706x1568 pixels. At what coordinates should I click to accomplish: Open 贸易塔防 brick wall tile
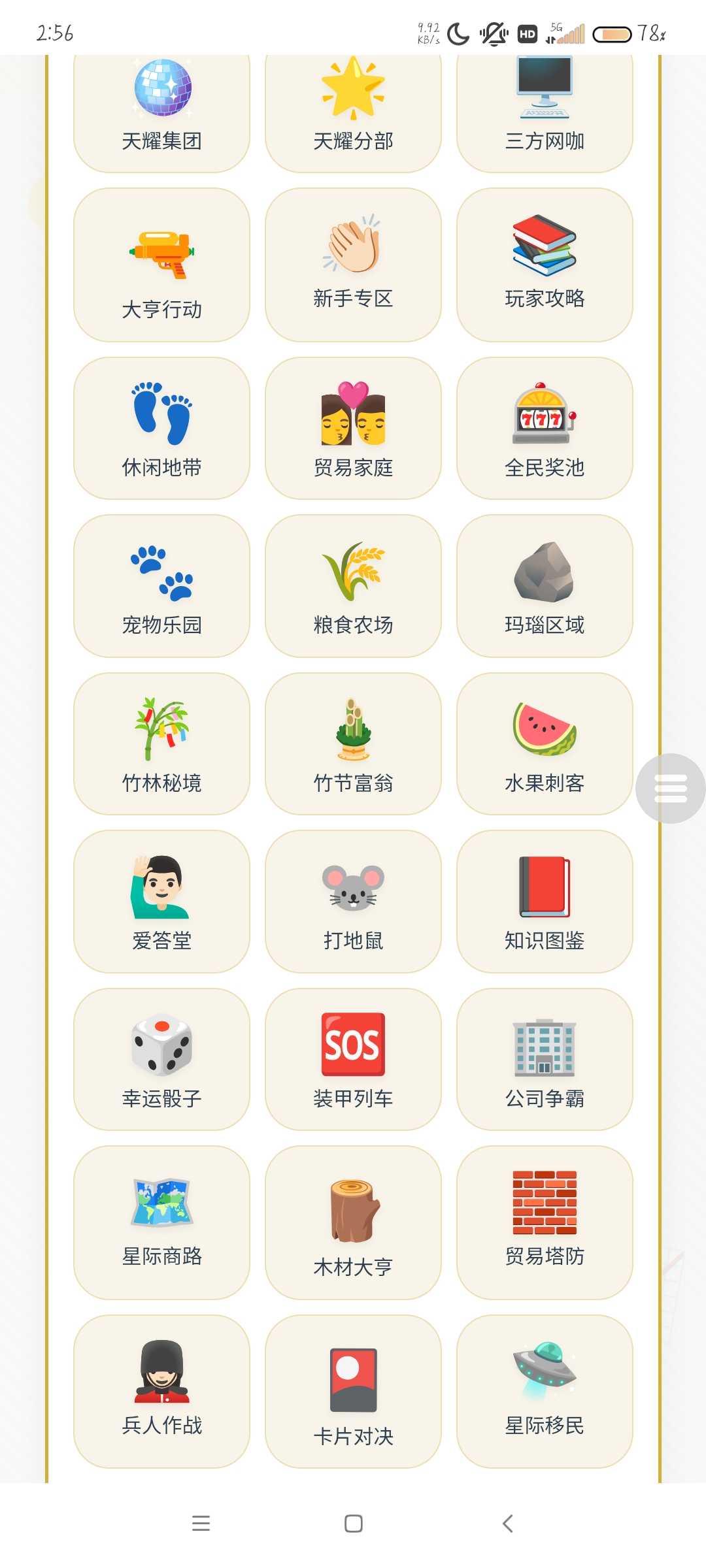coord(545,1222)
